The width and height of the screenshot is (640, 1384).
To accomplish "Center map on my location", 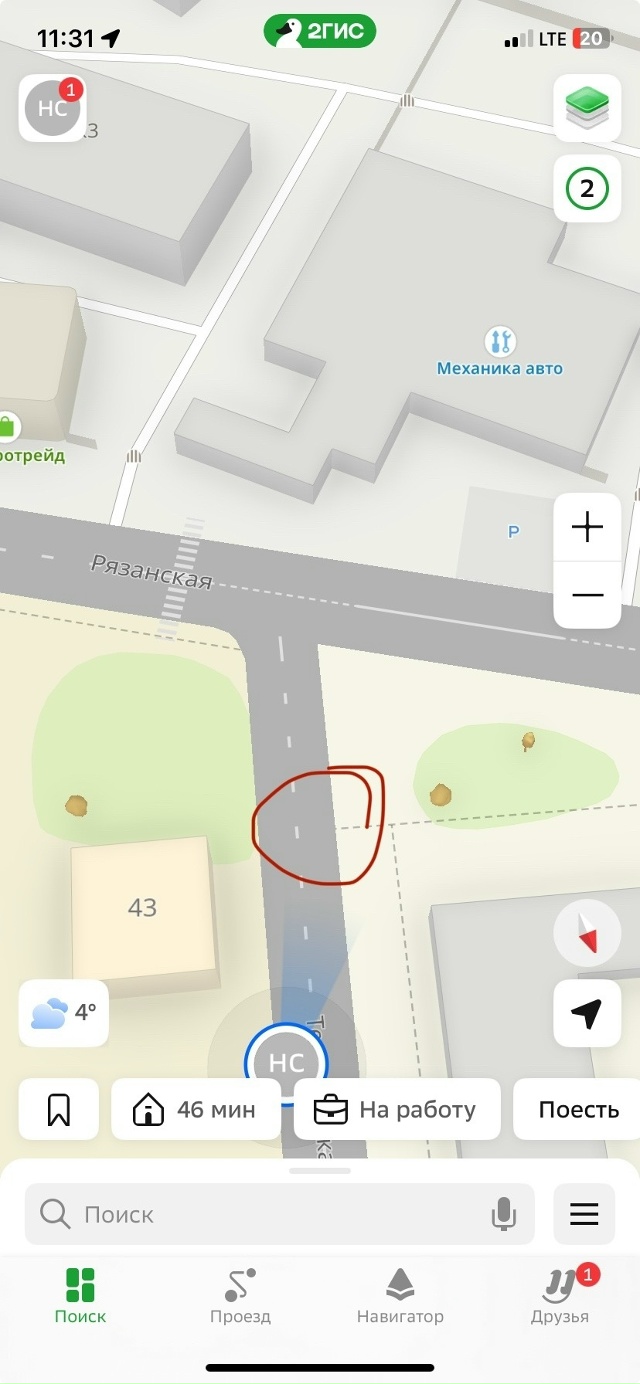I will point(587,1013).
